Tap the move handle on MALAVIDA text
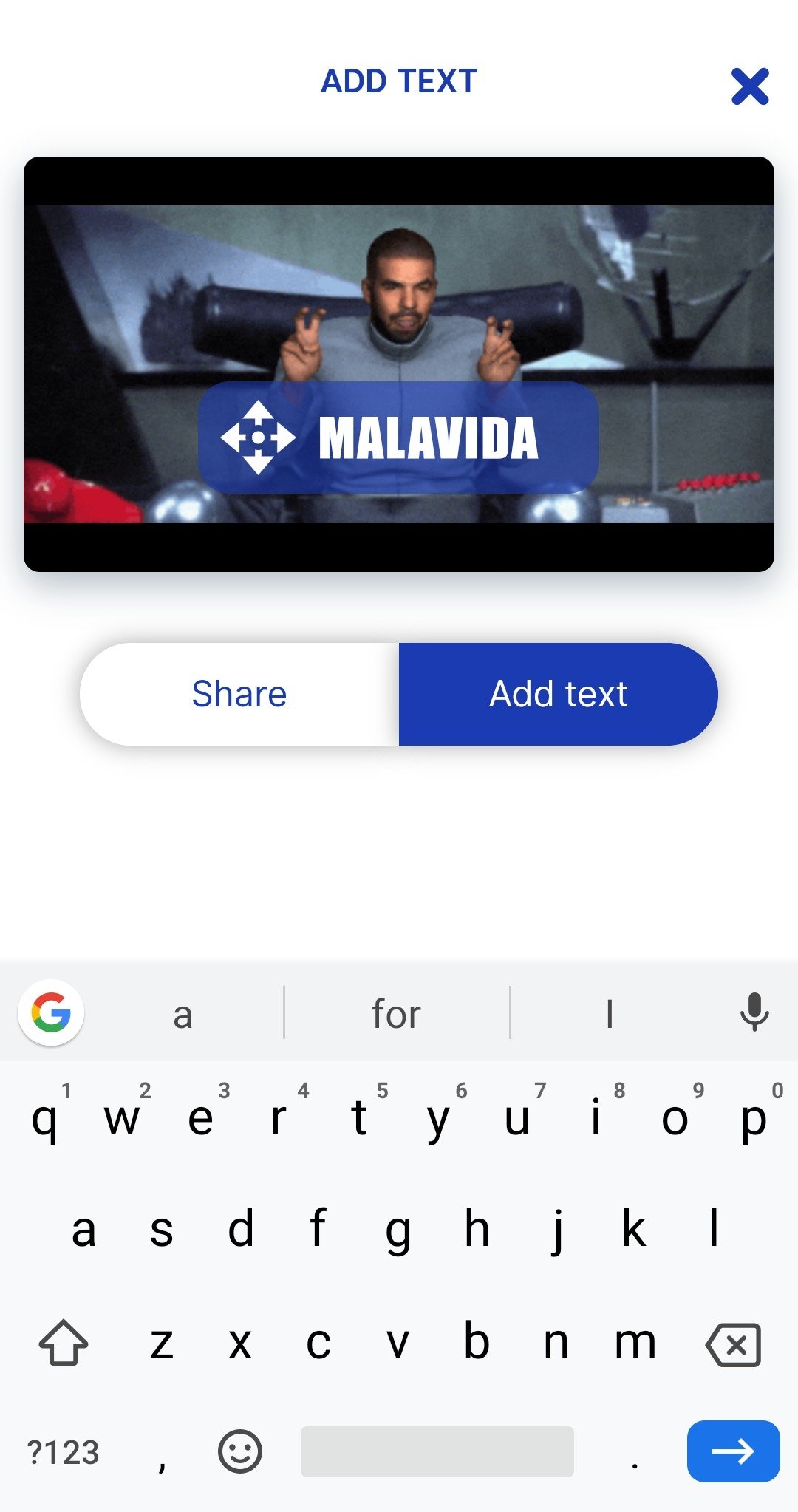 point(258,437)
